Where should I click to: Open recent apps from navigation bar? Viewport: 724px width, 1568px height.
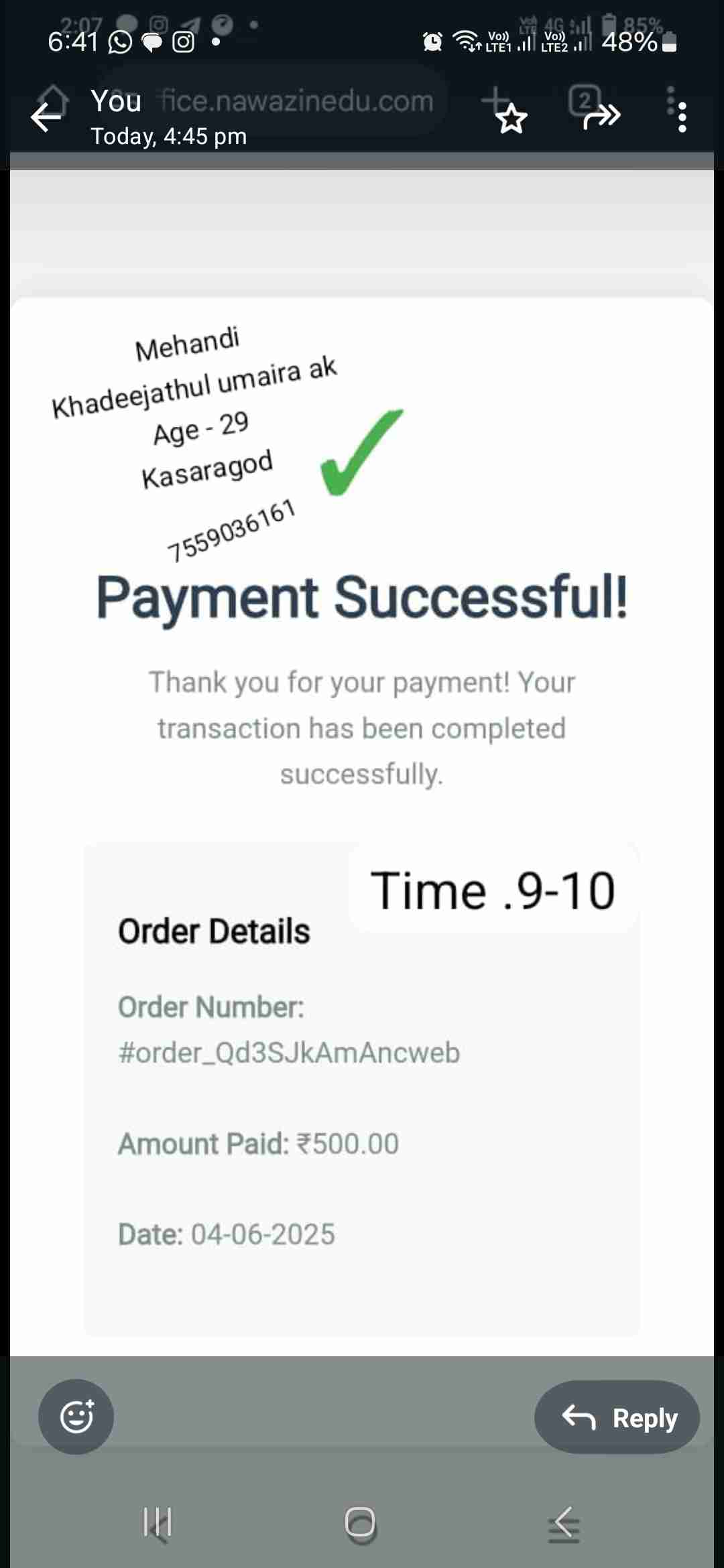coord(158,1522)
